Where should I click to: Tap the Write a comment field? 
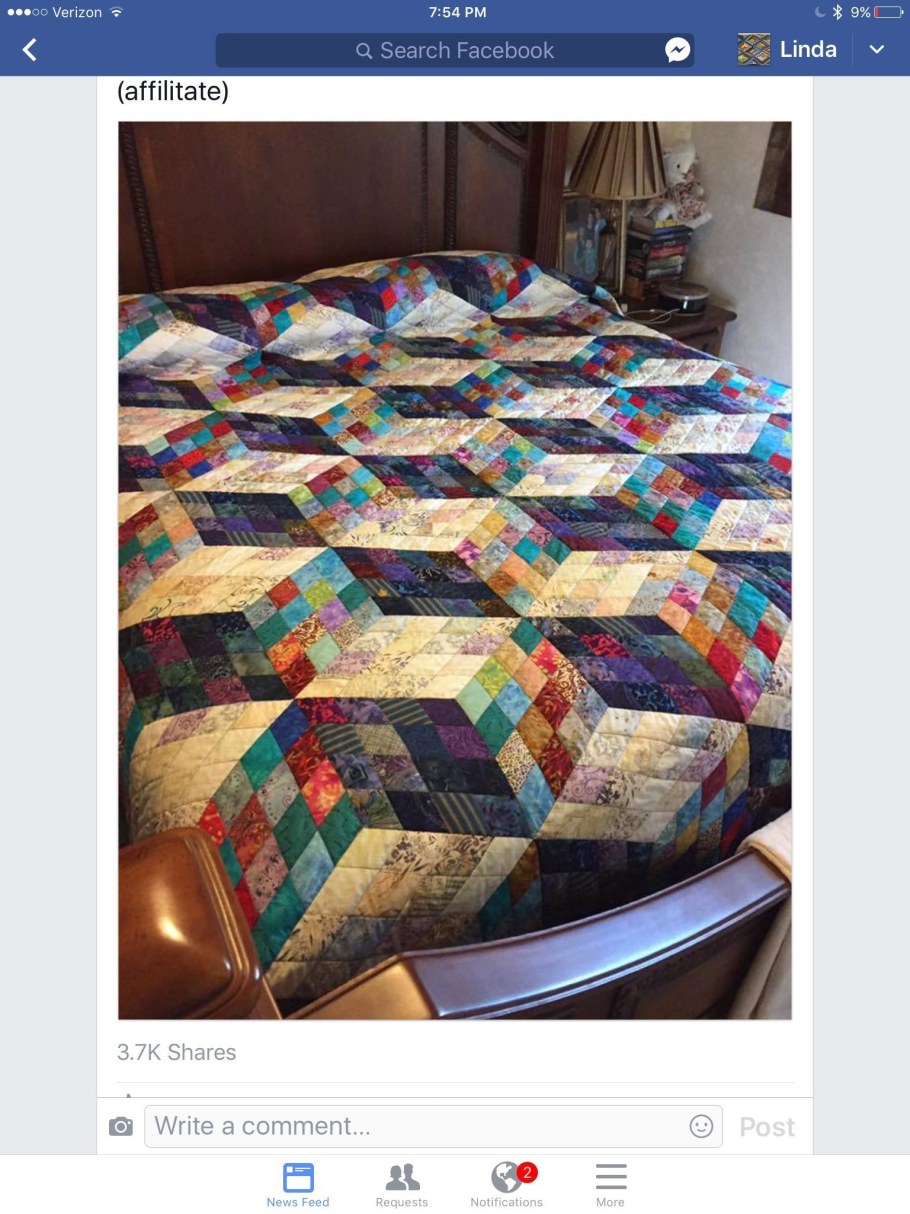point(415,1127)
